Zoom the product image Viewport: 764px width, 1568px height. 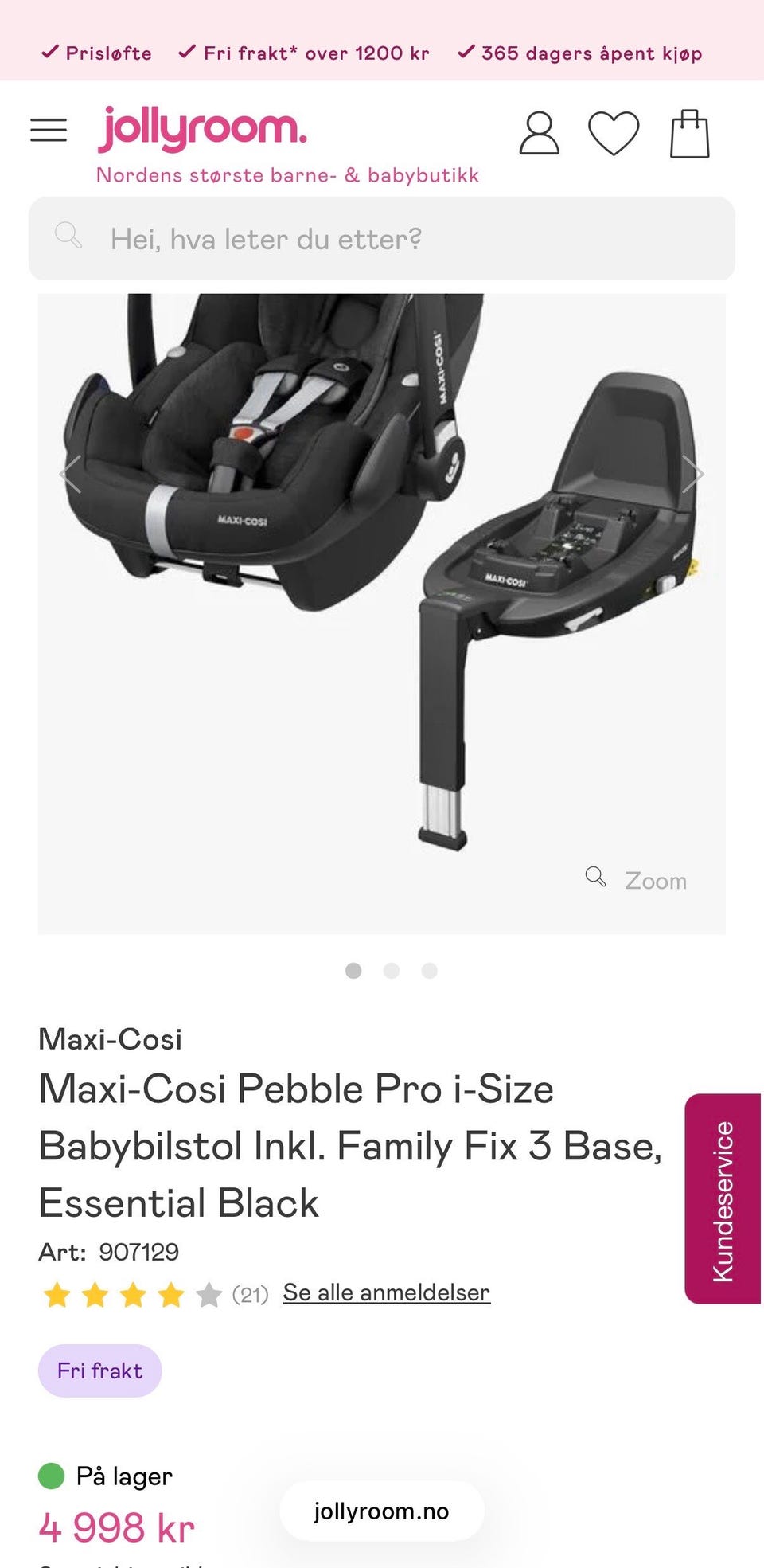tap(637, 880)
